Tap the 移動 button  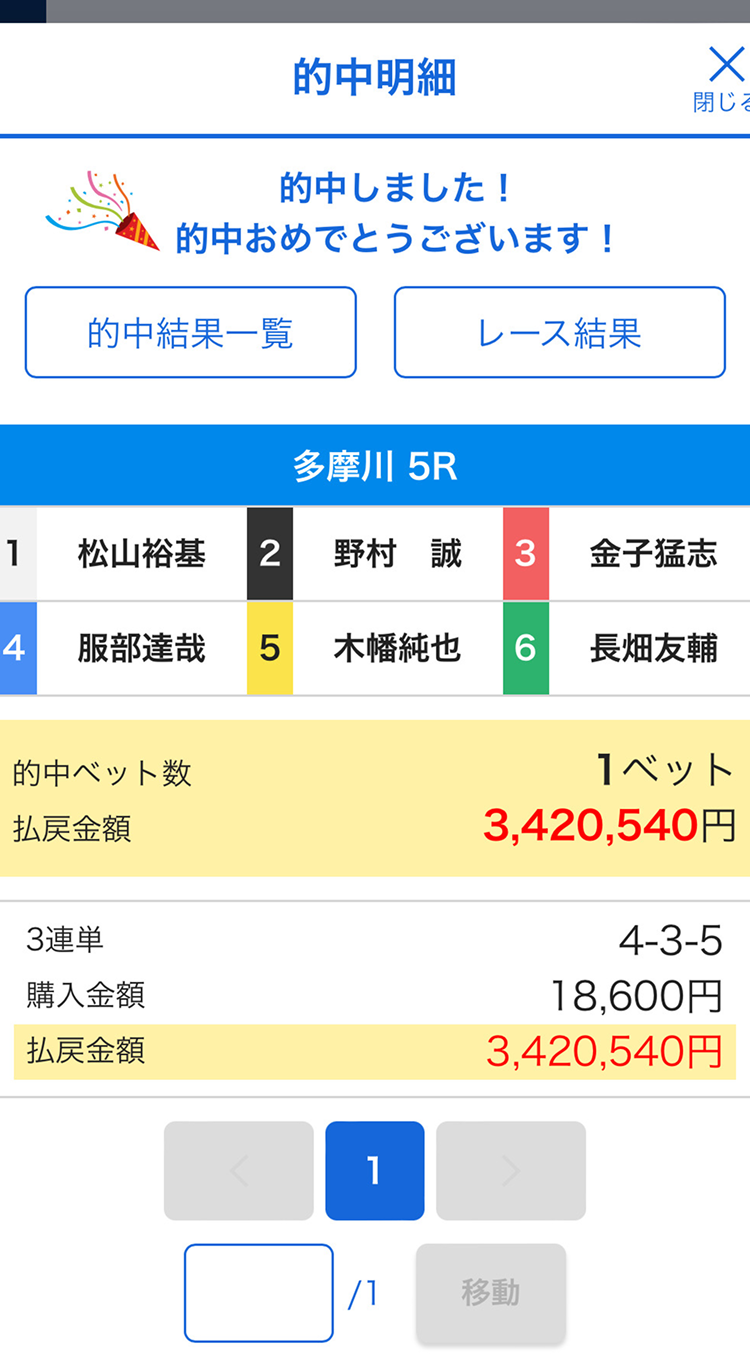pyautogui.click(x=491, y=1293)
